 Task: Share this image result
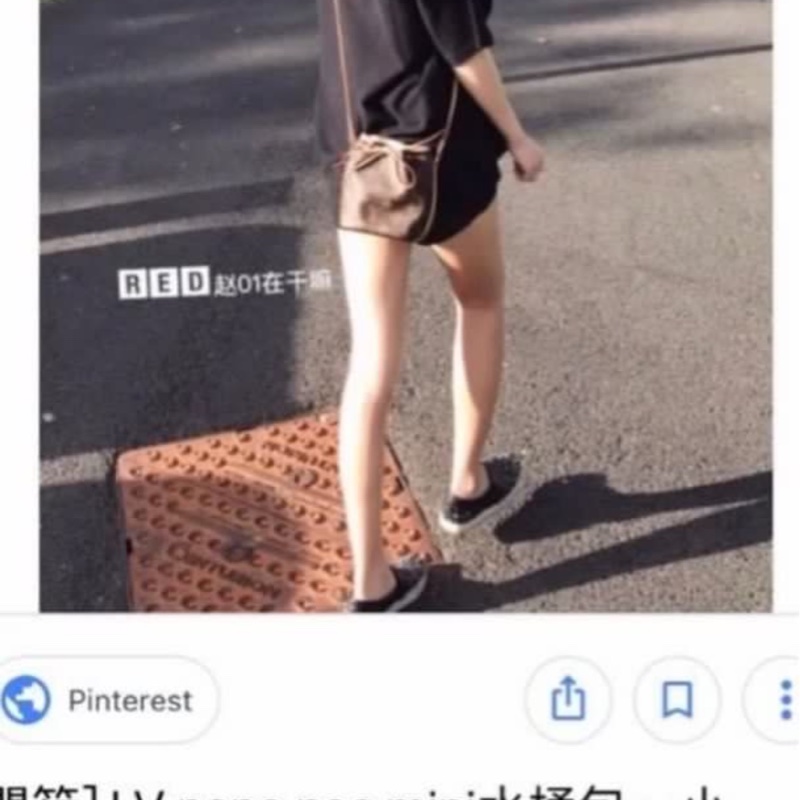pos(568,700)
